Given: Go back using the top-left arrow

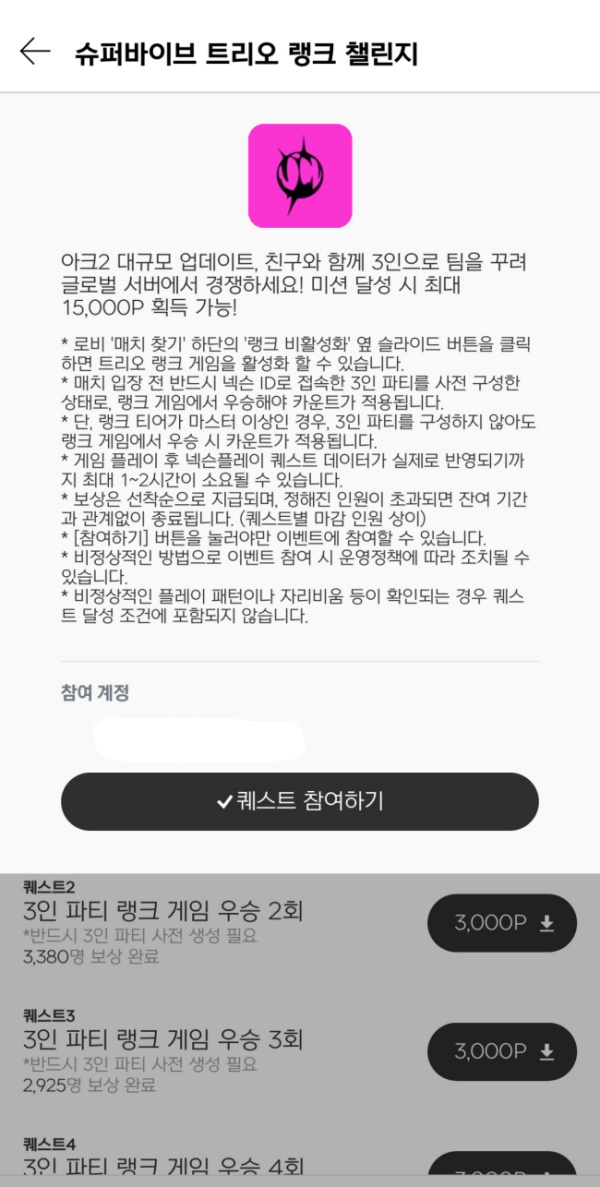Looking at the screenshot, I should [x=35, y=52].
